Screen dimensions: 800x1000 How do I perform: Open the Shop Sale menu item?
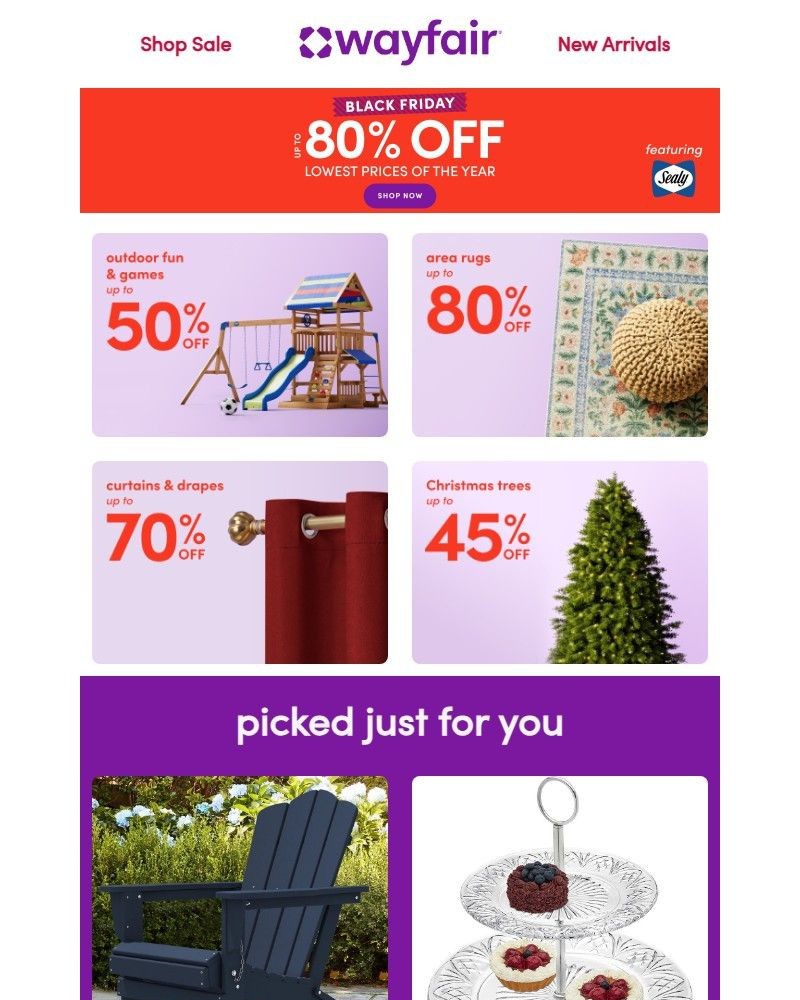184,45
